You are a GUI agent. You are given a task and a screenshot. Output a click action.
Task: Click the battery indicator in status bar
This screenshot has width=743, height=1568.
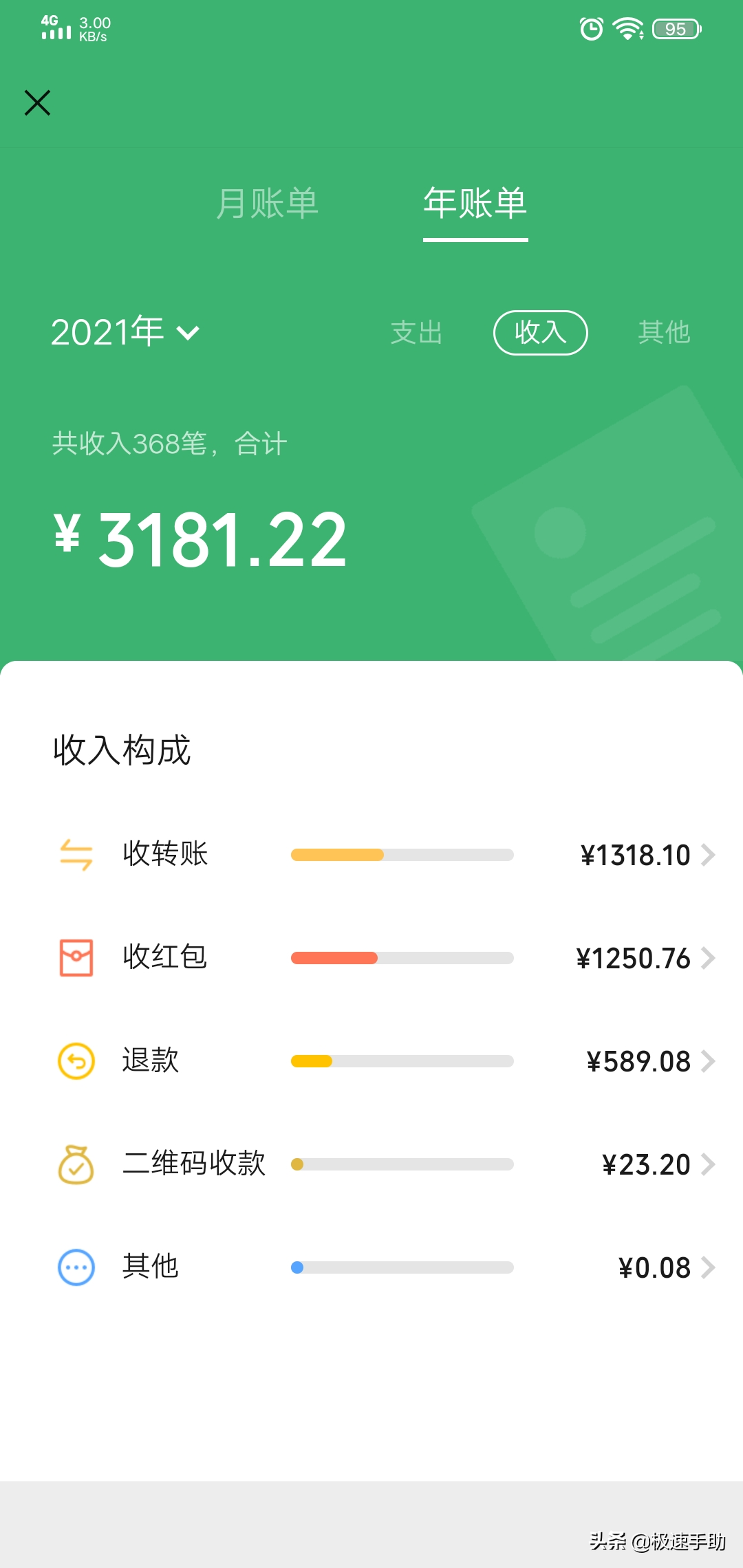676,29
